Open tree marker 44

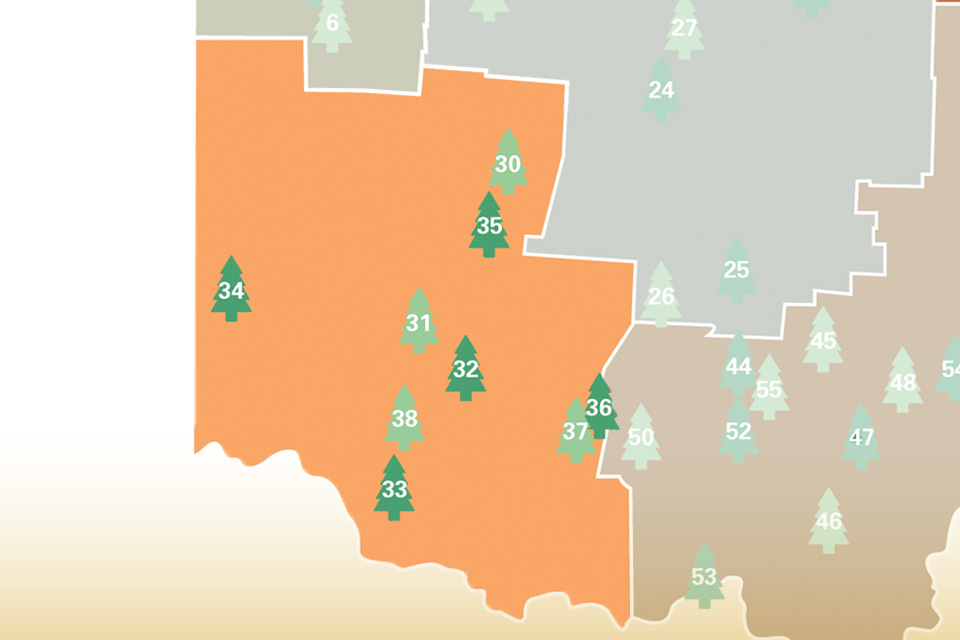point(738,367)
